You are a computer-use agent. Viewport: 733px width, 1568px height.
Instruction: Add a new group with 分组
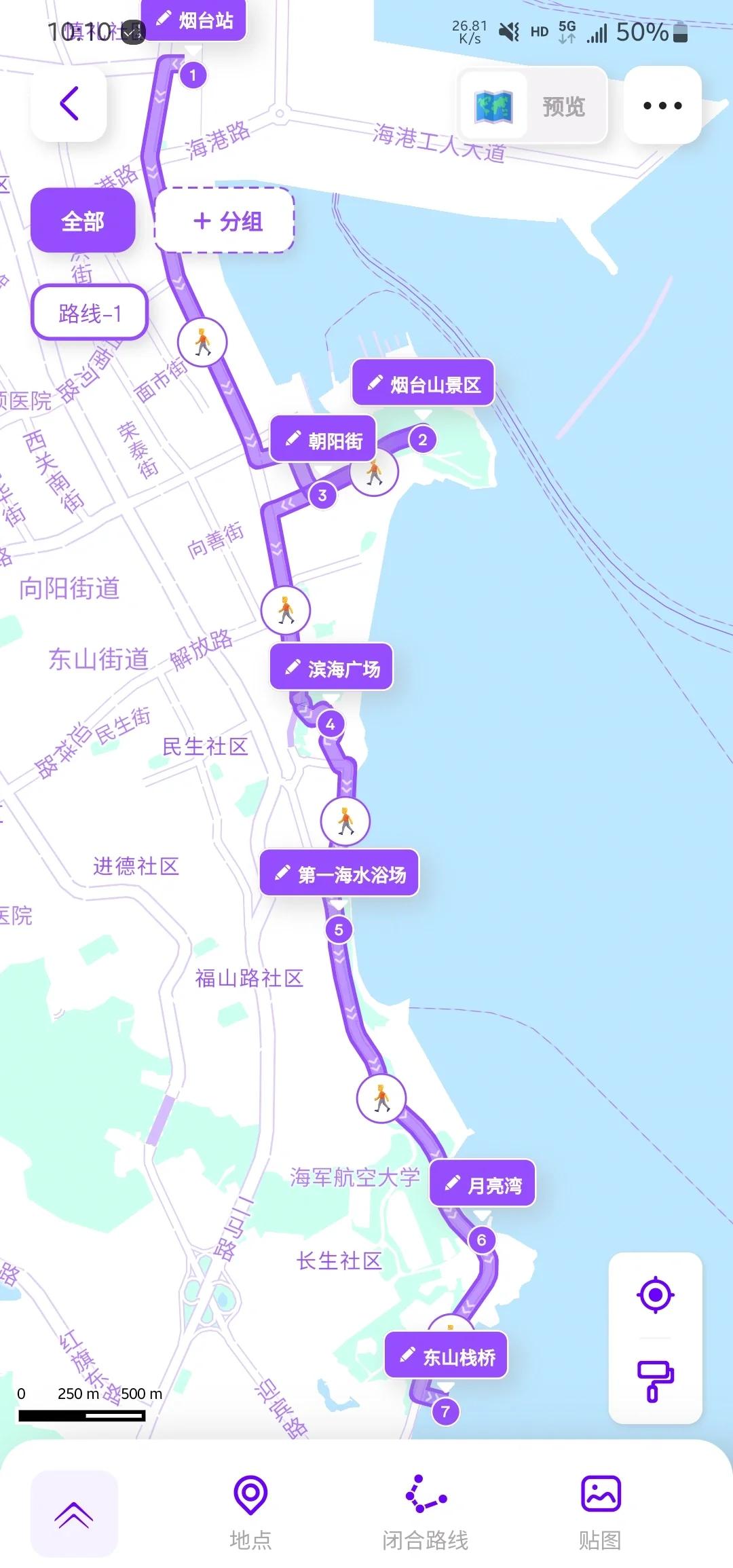click(225, 221)
